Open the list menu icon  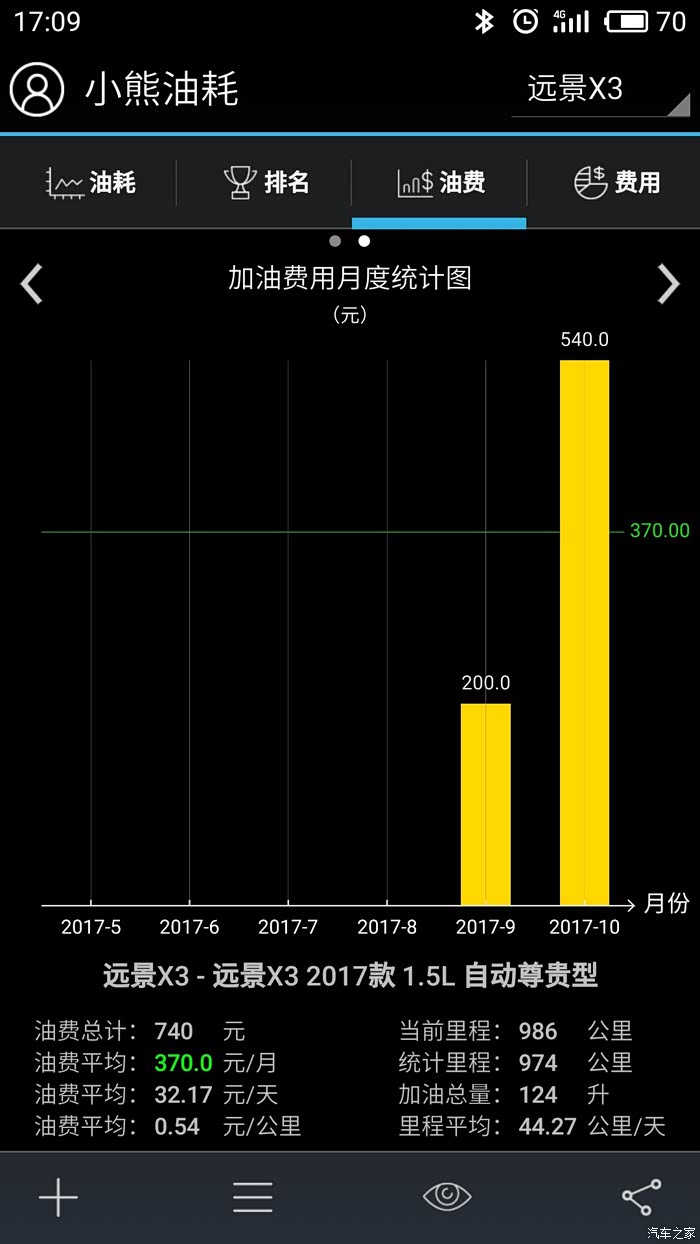[252, 1197]
